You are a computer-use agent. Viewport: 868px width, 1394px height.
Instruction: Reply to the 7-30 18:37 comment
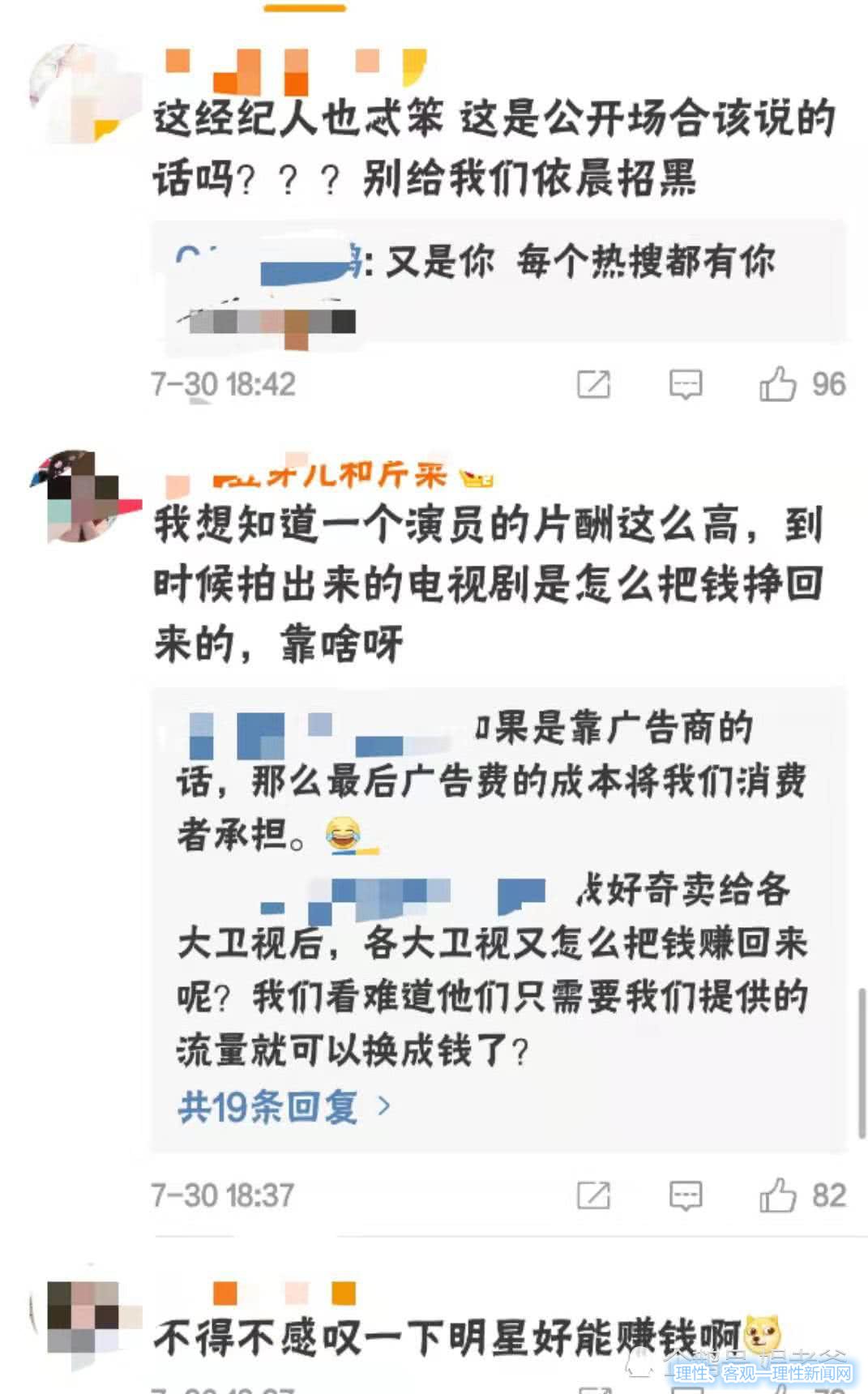pos(685,1195)
